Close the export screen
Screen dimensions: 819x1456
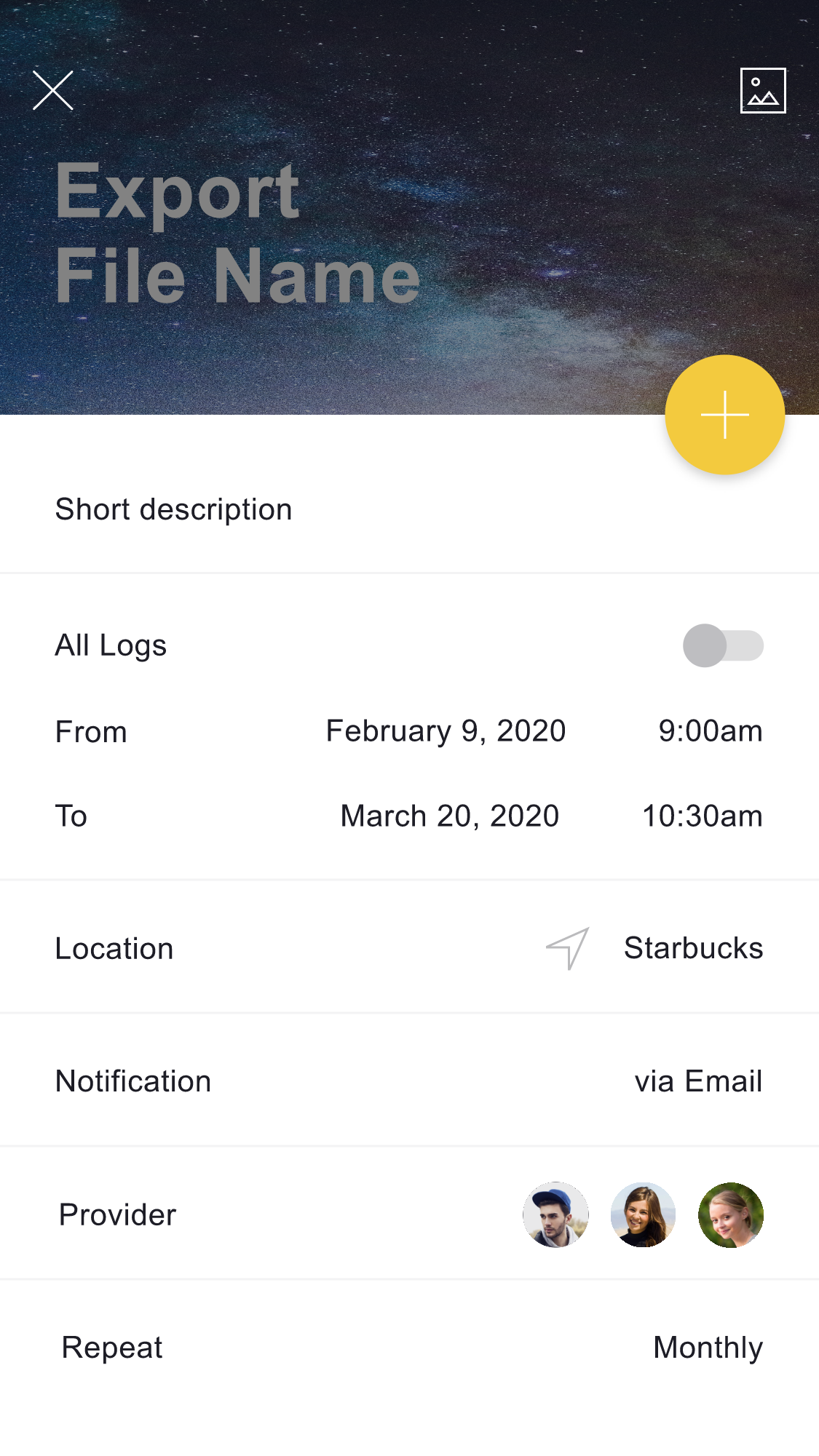[53, 91]
